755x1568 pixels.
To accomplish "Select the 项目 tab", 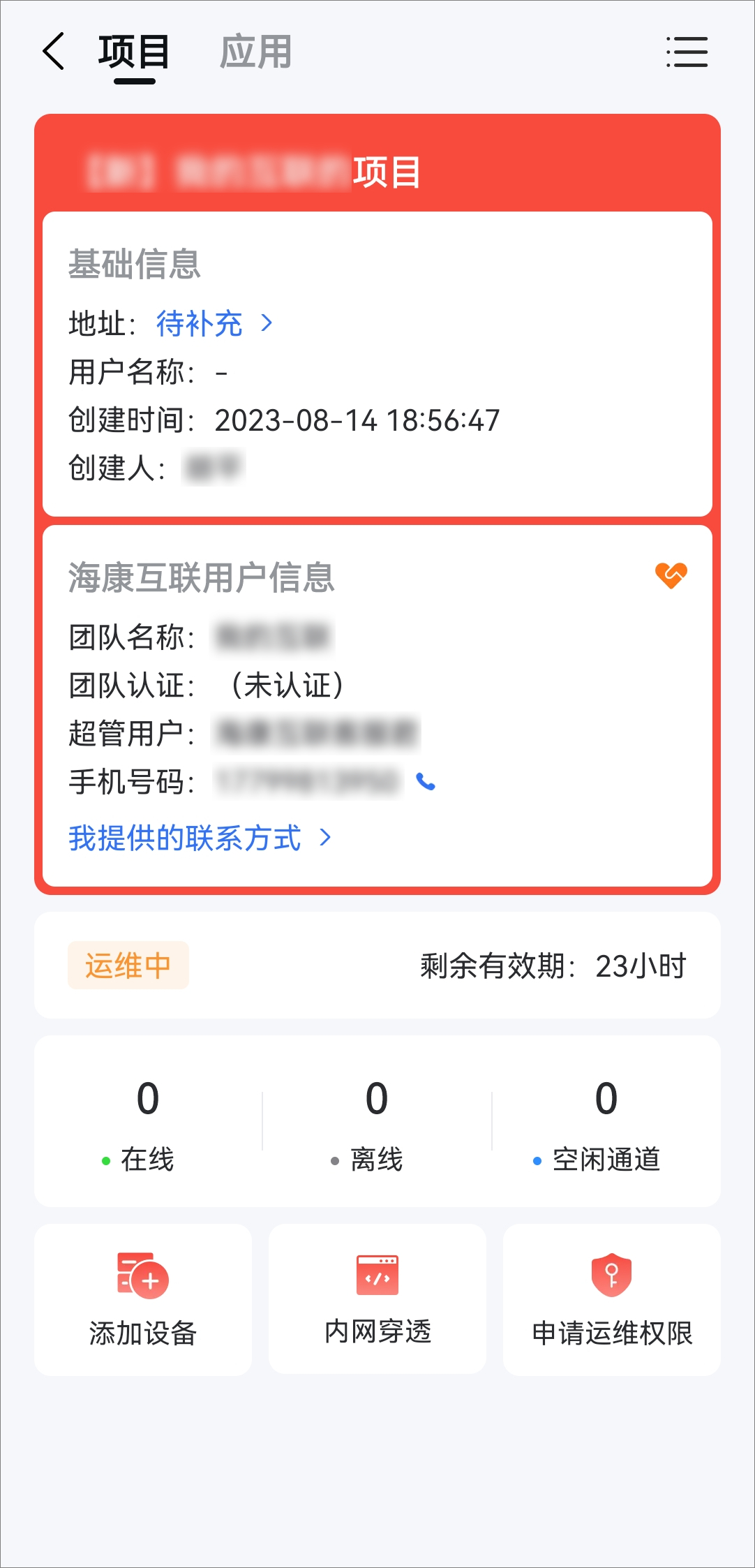I will coord(134,53).
